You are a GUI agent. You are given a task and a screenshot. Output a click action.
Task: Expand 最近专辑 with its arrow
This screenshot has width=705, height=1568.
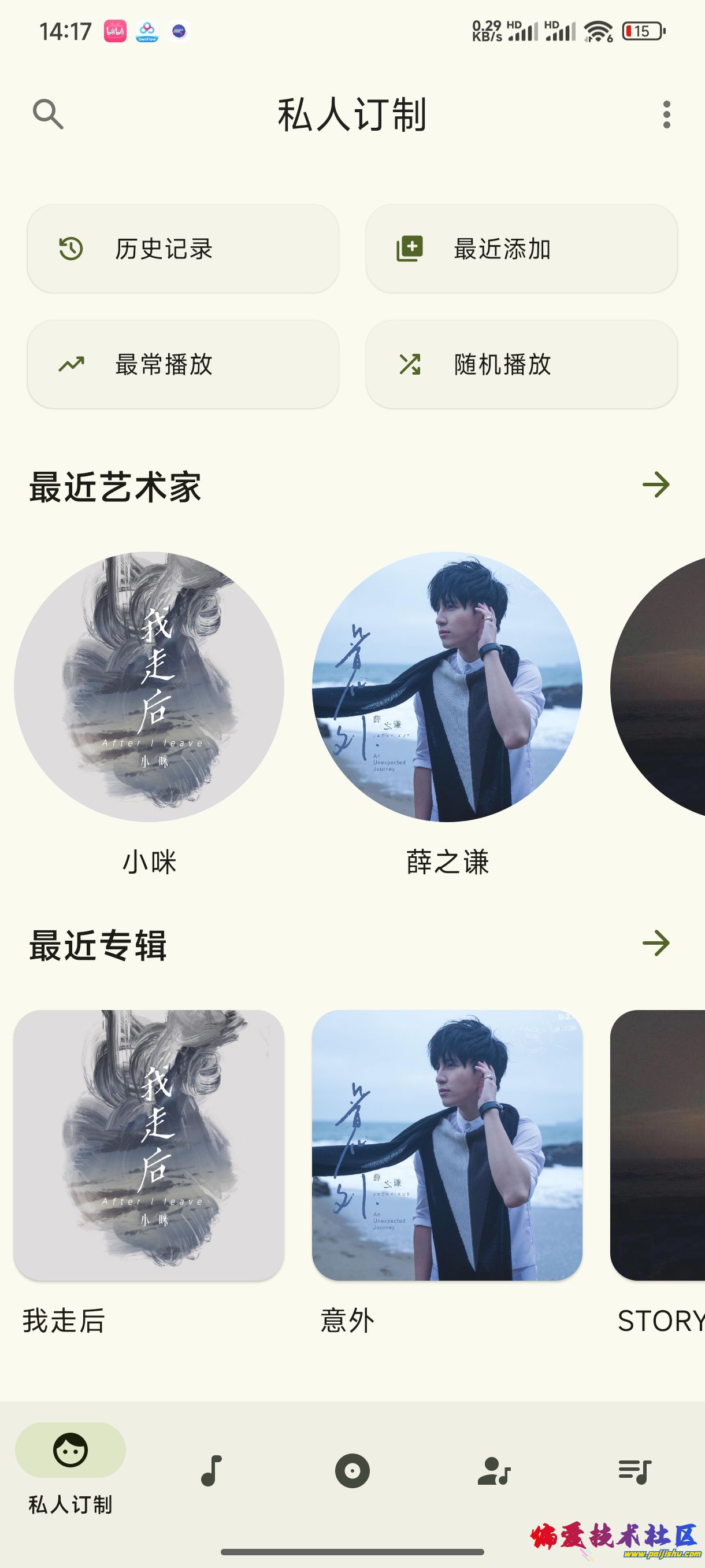click(656, 944)
